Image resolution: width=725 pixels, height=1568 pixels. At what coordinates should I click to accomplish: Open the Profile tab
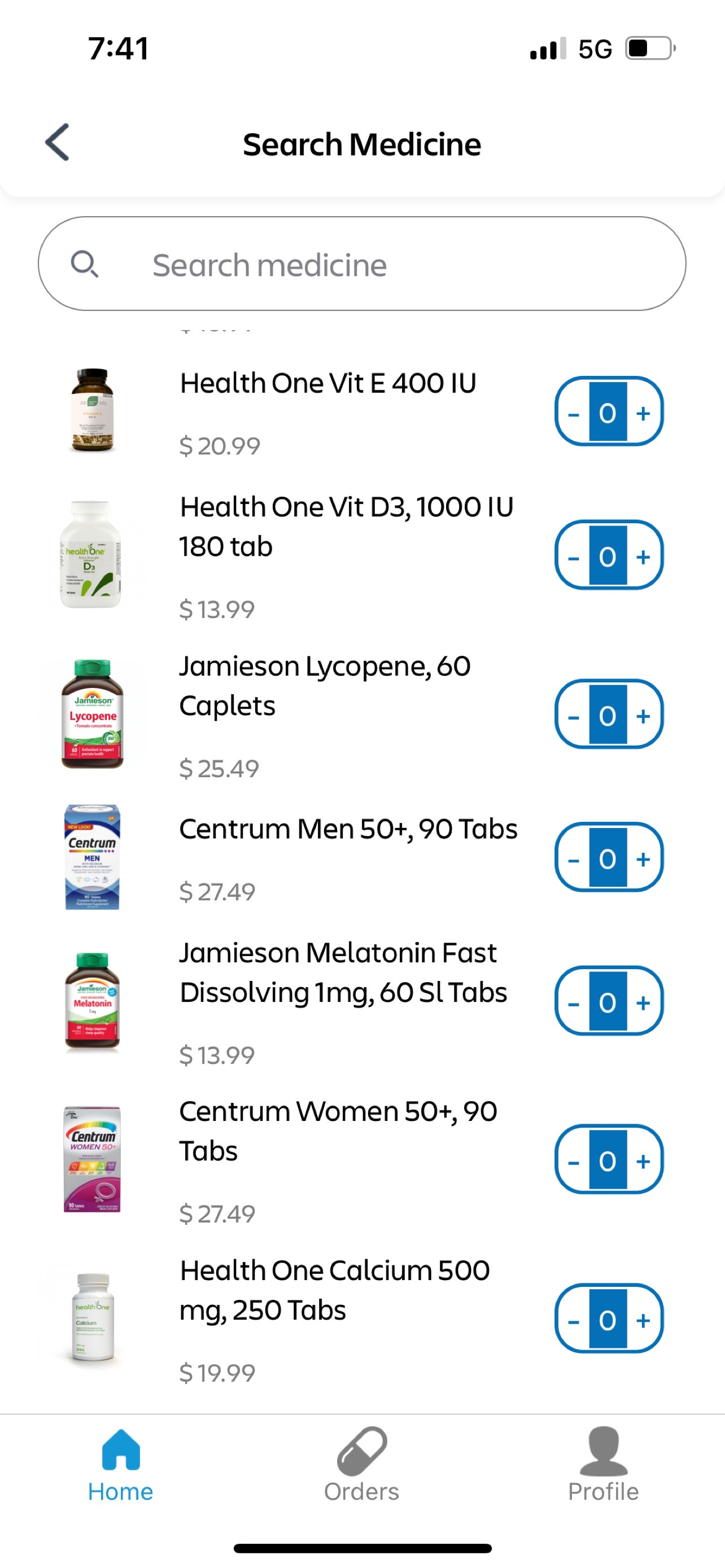[x=603, y=1465]
